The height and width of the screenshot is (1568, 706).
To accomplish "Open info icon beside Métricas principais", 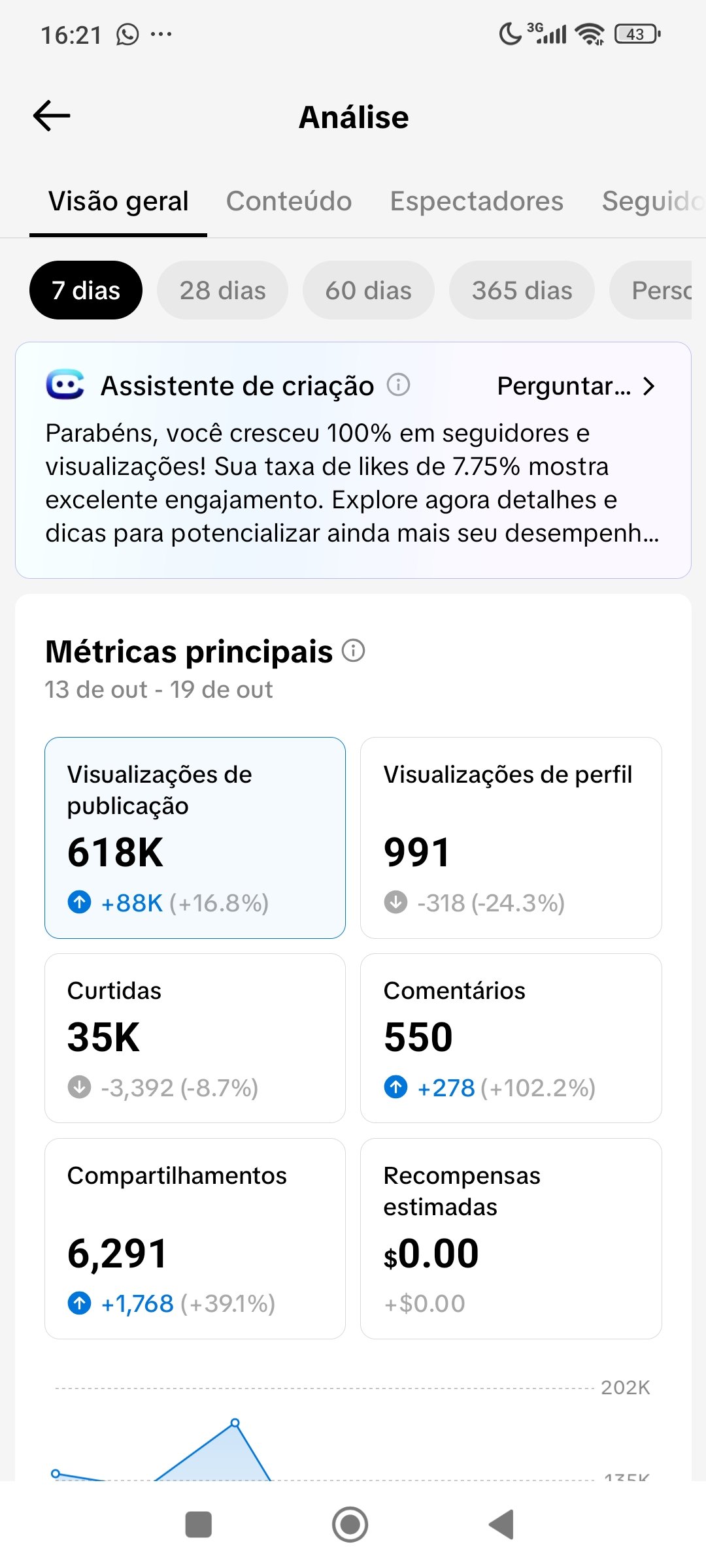I will (354, 651).
